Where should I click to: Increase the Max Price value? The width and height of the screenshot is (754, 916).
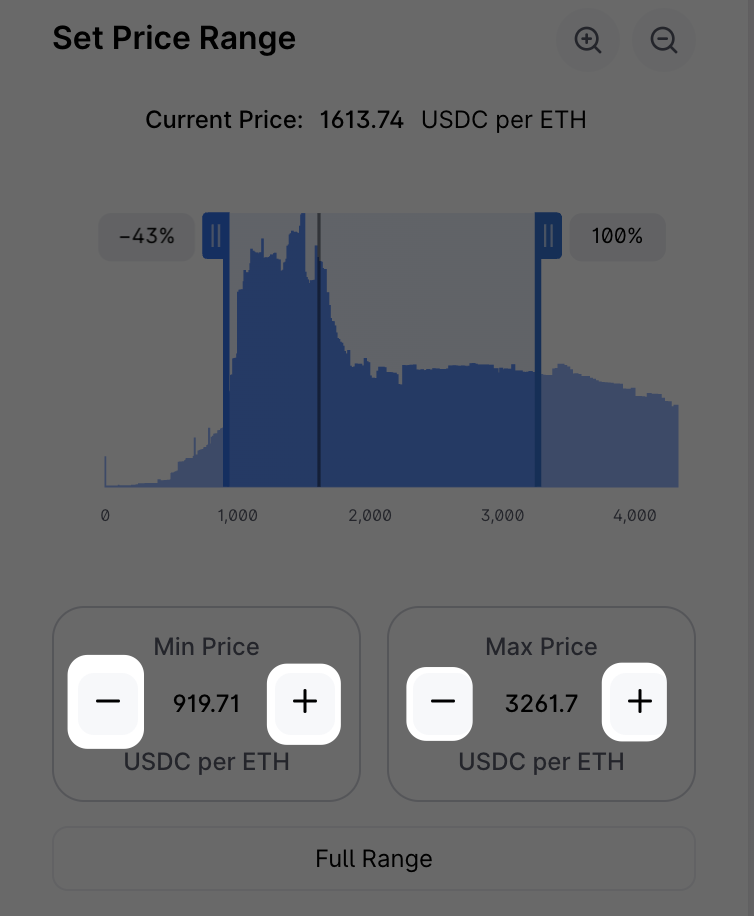639,702
